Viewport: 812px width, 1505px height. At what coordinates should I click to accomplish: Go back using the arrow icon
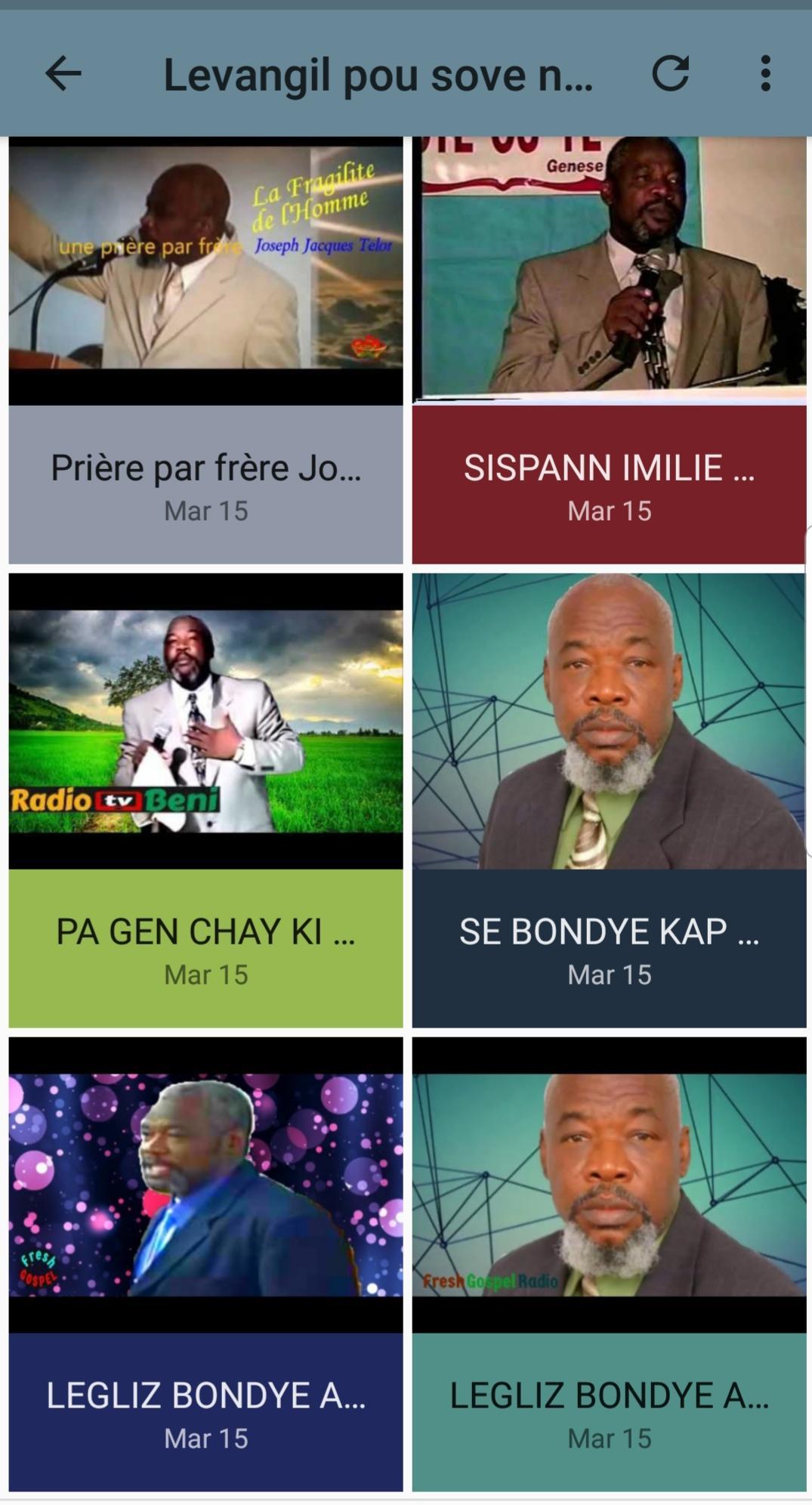pyautogui.click(x=63, y=74)
